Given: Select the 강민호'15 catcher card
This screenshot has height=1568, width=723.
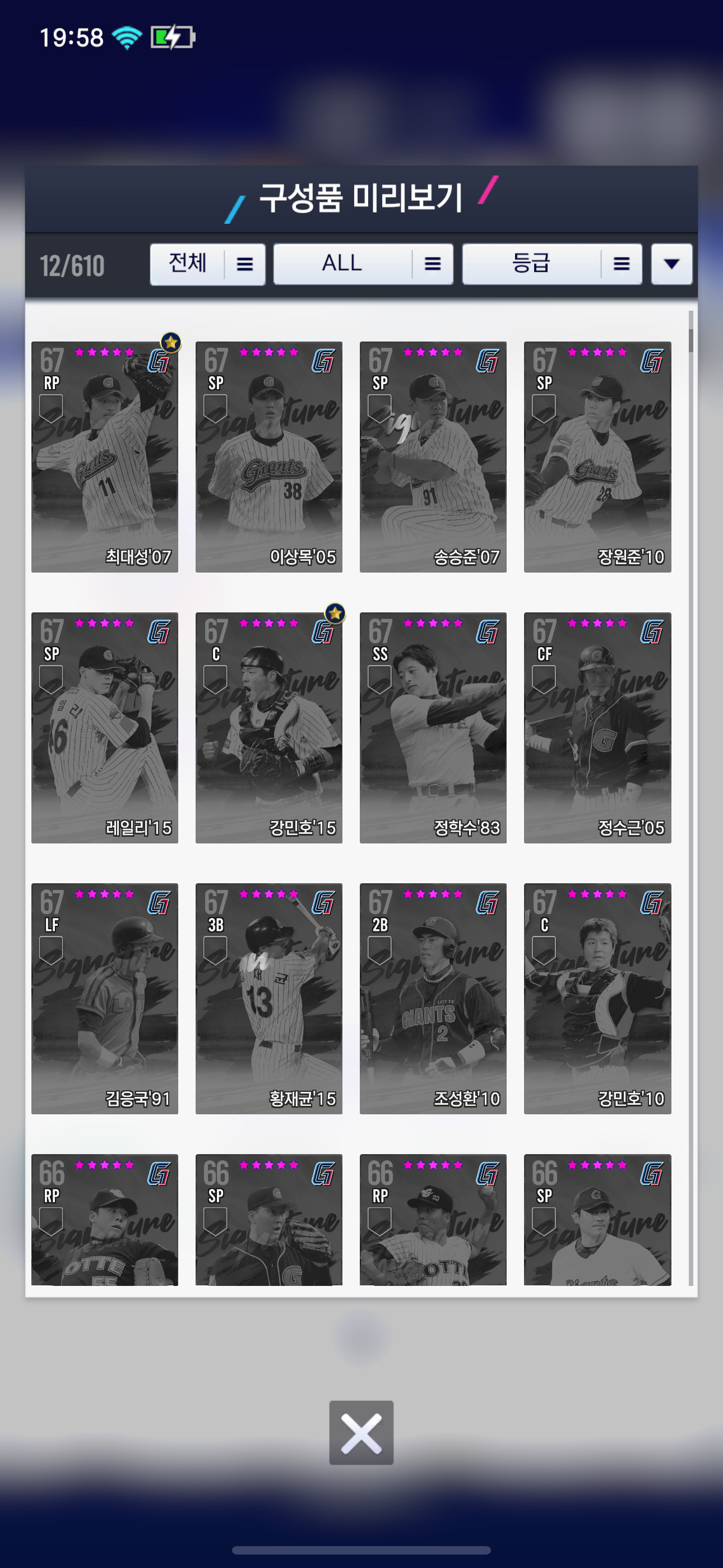Looking at the screenshot, I should pyautogui.click(x=268, y=727).
